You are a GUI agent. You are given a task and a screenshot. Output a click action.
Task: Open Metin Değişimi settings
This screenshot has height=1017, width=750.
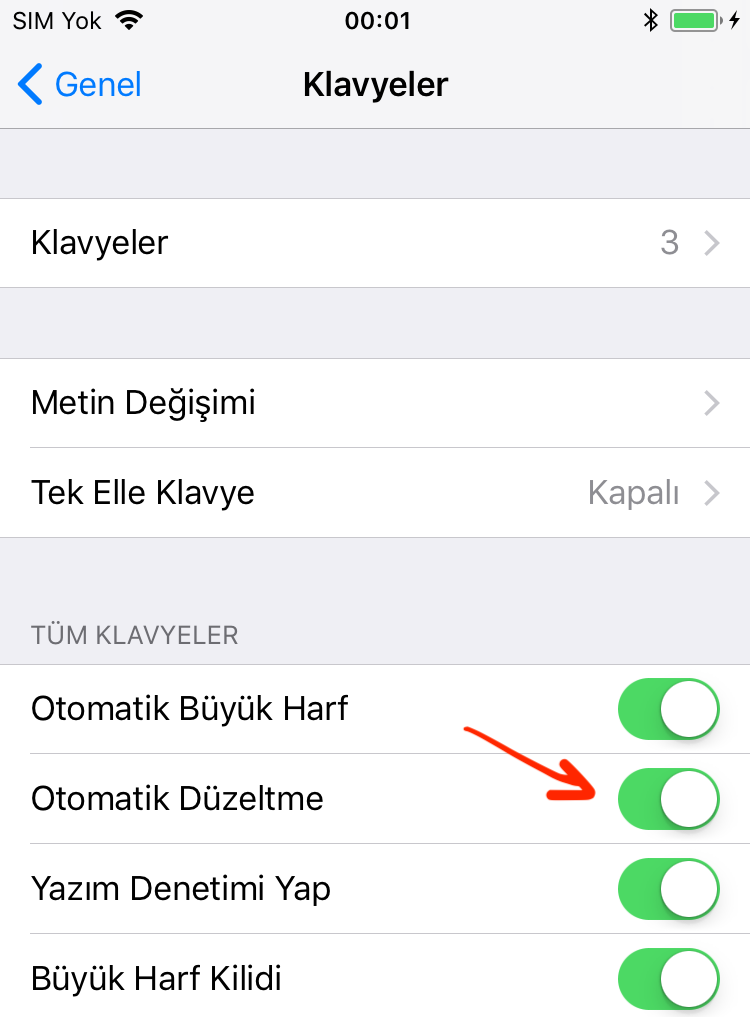click(375, 403)
